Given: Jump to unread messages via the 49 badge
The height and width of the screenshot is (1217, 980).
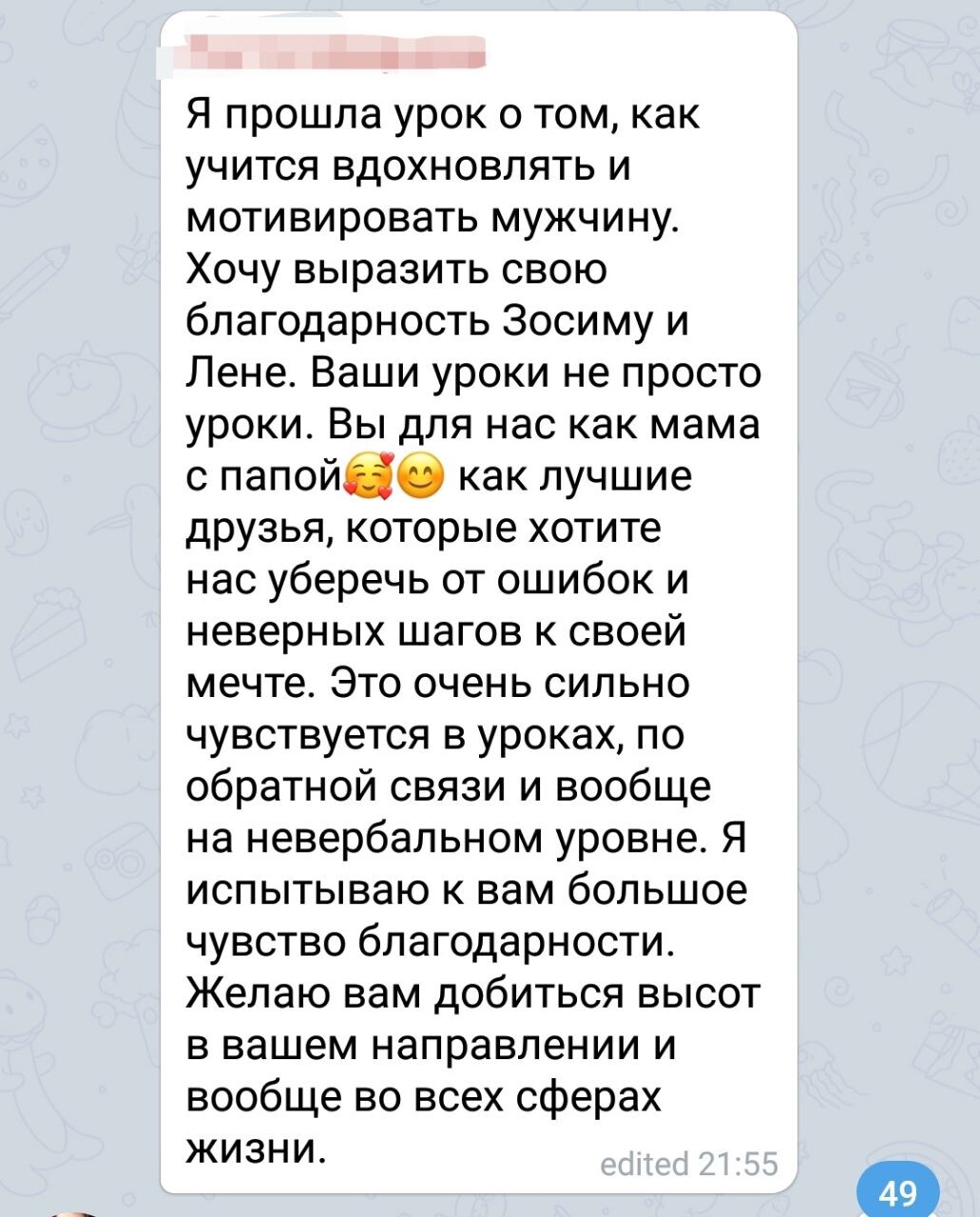Looking at the screenshot, I should pyautogui.click(x=898, y=1192).
